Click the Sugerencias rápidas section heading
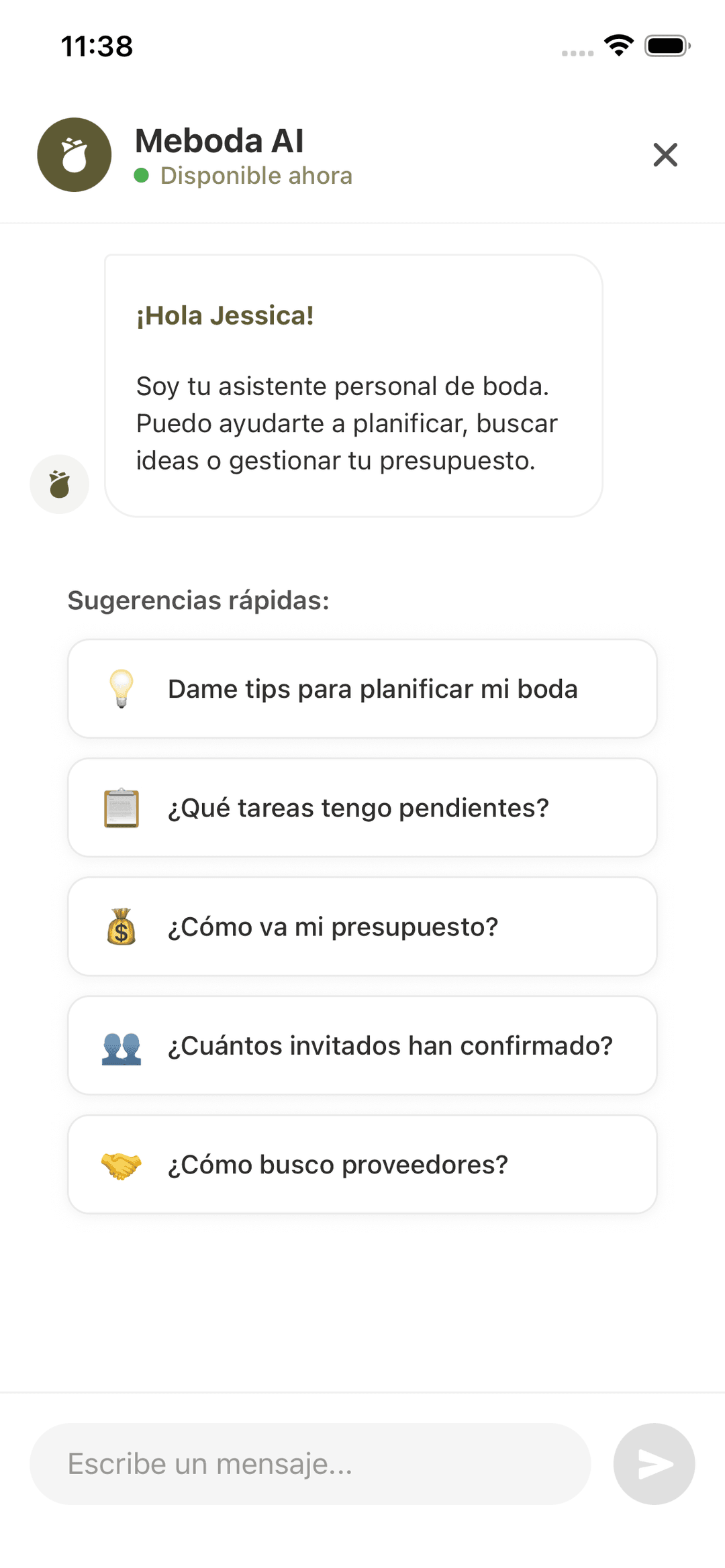This screenshot has width=725, height=1568. pos(198,602)
